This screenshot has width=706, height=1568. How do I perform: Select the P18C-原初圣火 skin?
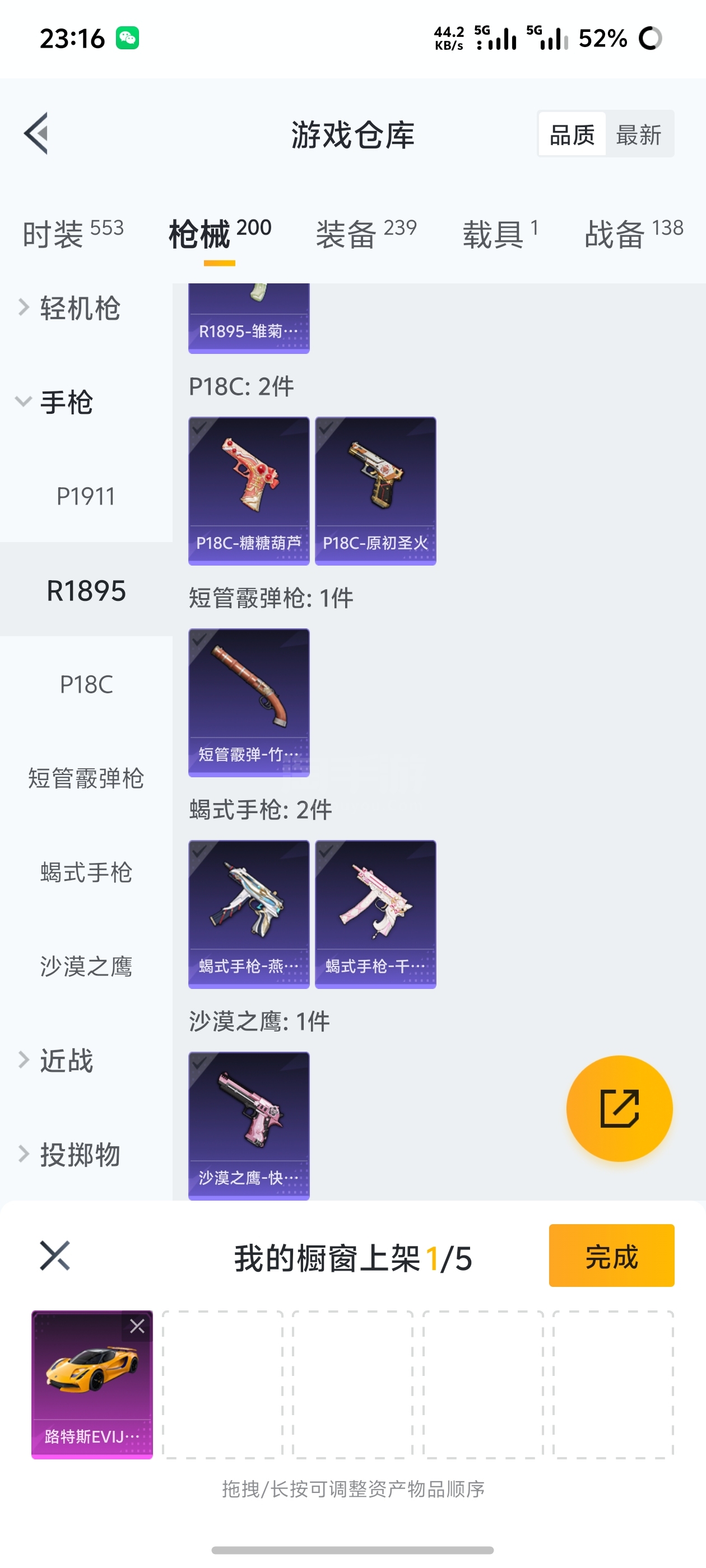(x=375, y=491)
